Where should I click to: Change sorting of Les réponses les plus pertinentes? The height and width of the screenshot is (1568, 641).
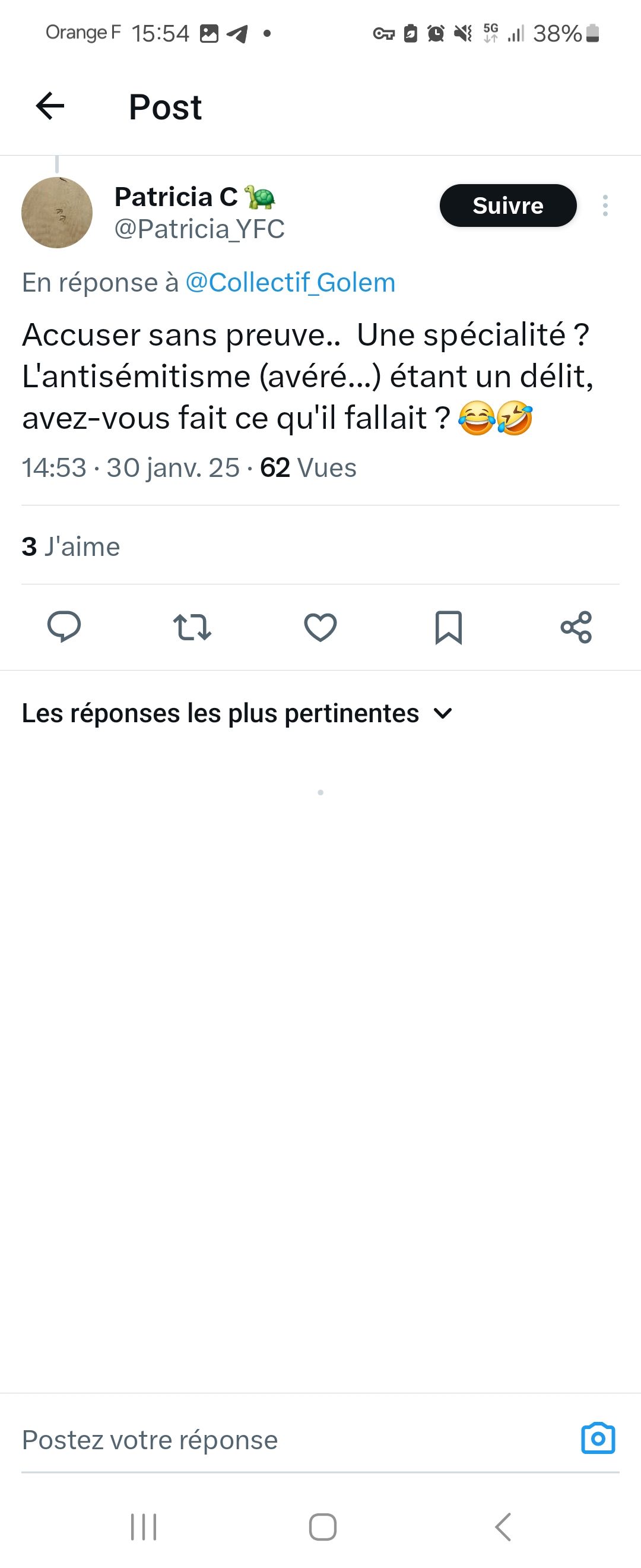pyautogui.click(x=219, y=713)
